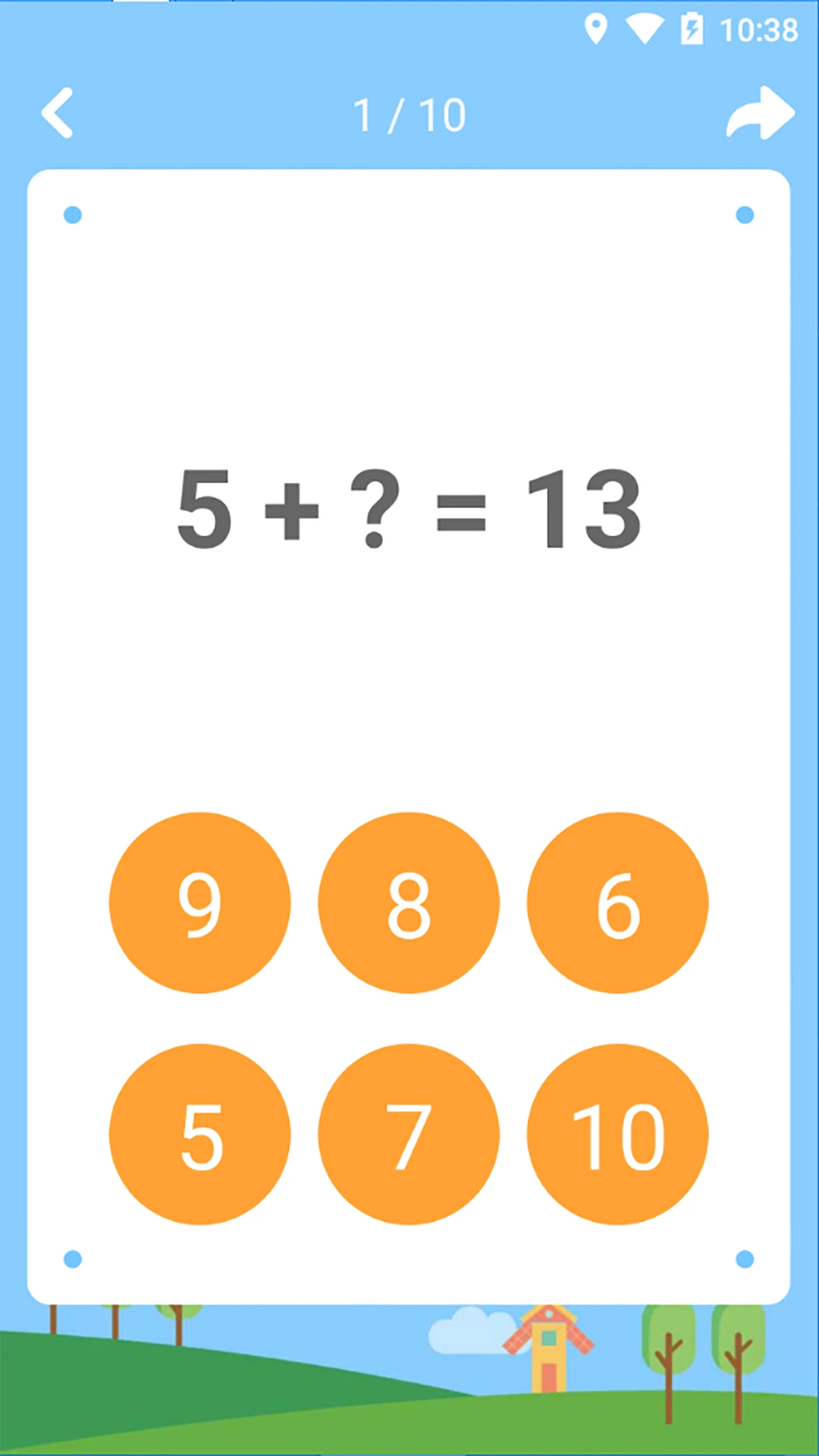Tap the share arrow icon

pyautogui.click(x=760, y=113)
